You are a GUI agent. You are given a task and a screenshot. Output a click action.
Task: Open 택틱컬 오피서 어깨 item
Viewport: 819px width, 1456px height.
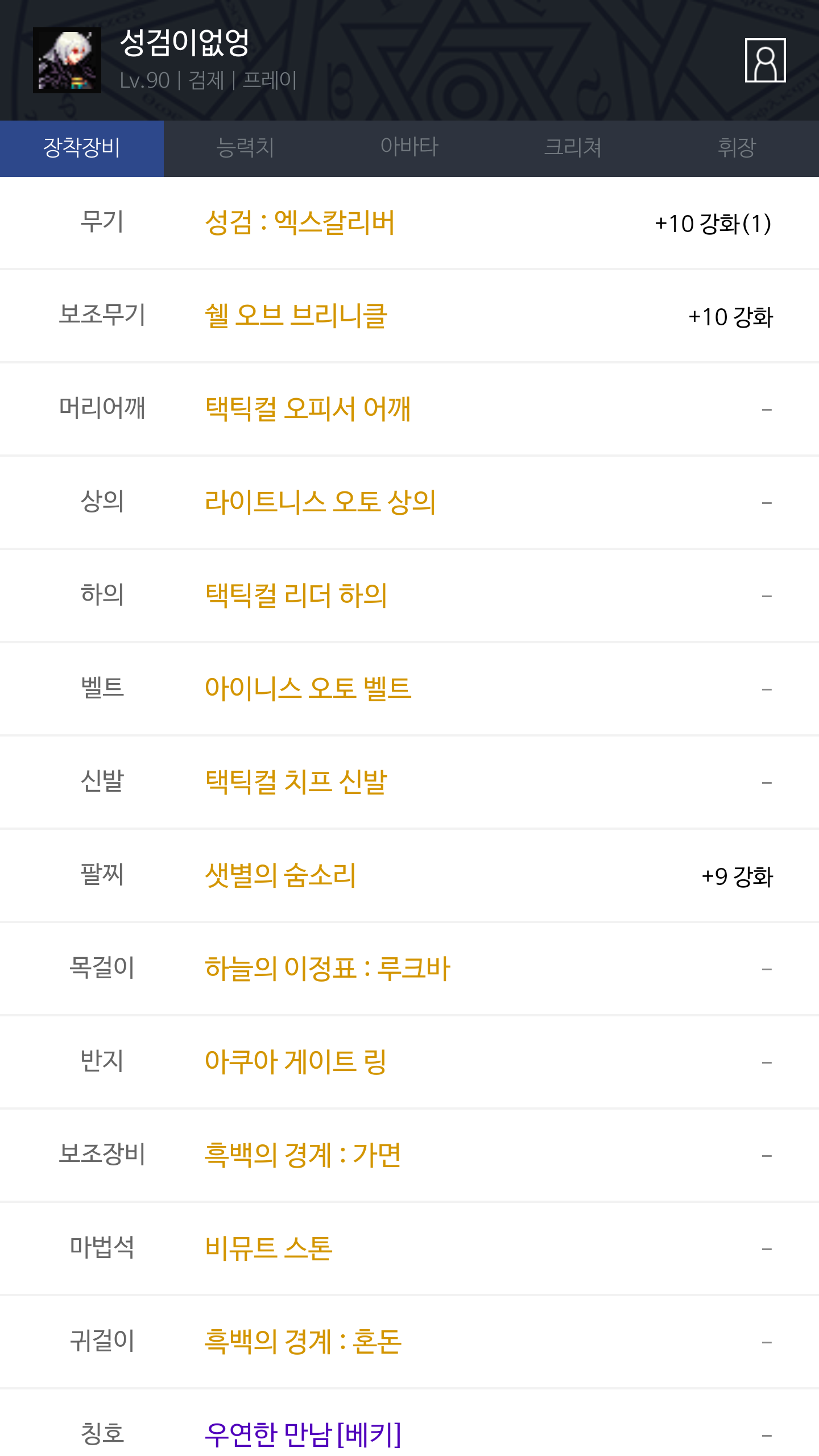pyautogui.click(x=308, y=409)
